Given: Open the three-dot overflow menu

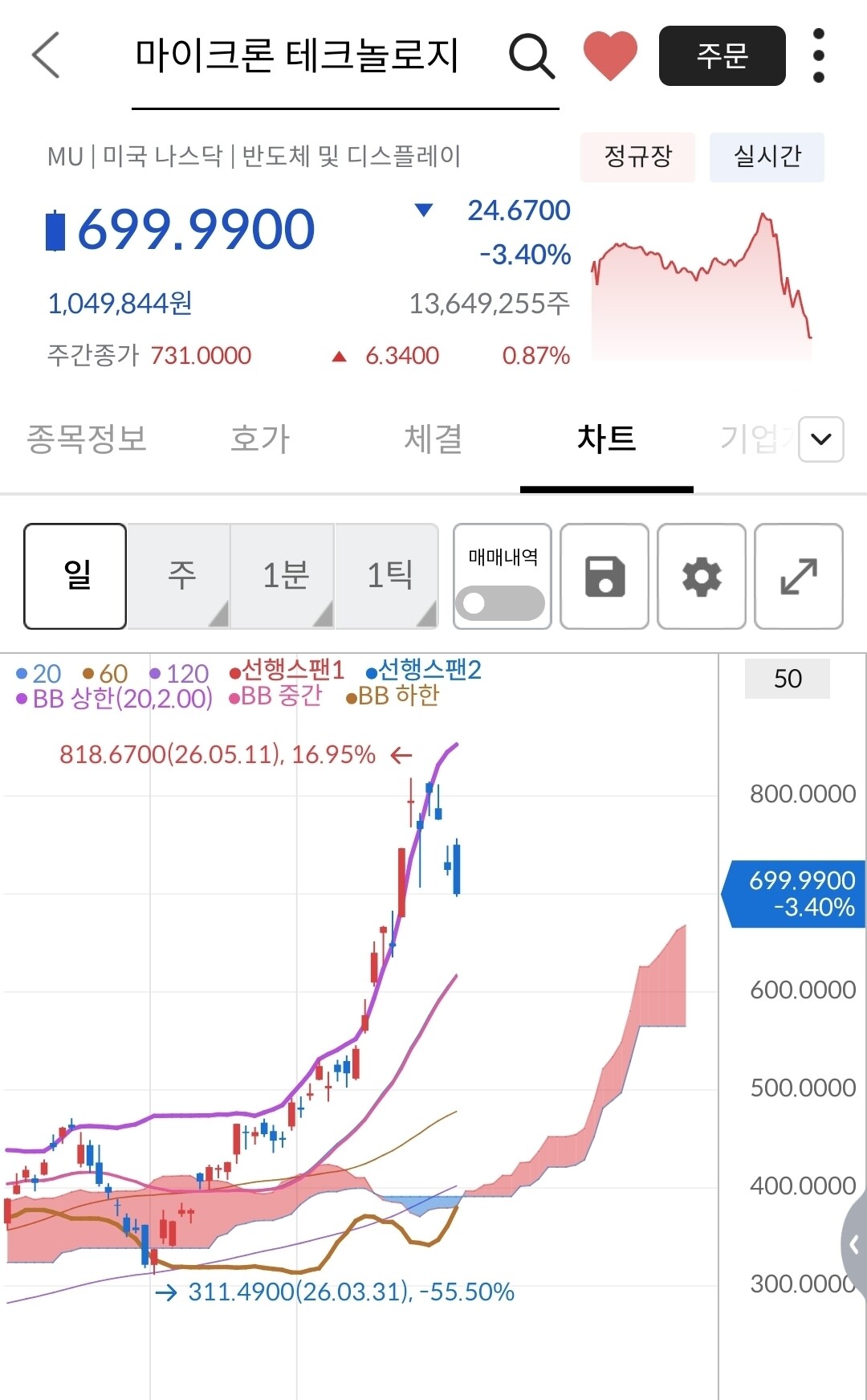Looking at the screenshot, I should [819, 55].
